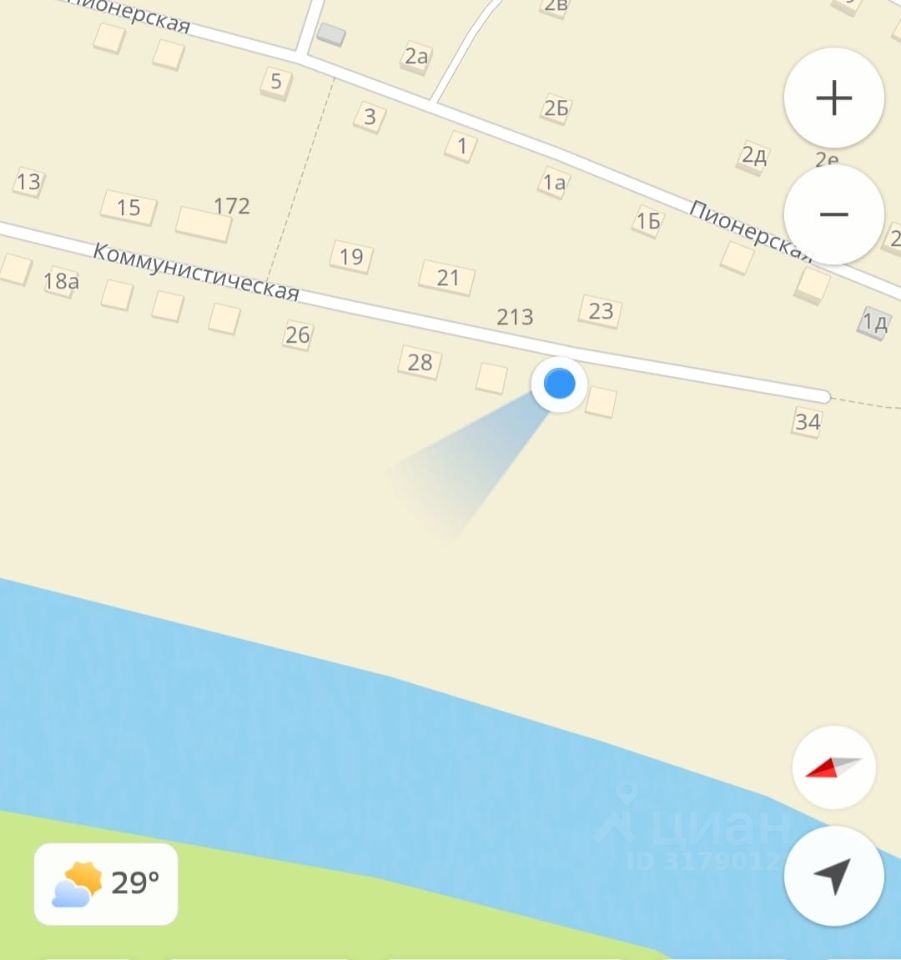Zoom out of the map
This screenshot has height=960, width=901.
click(833, 214)
